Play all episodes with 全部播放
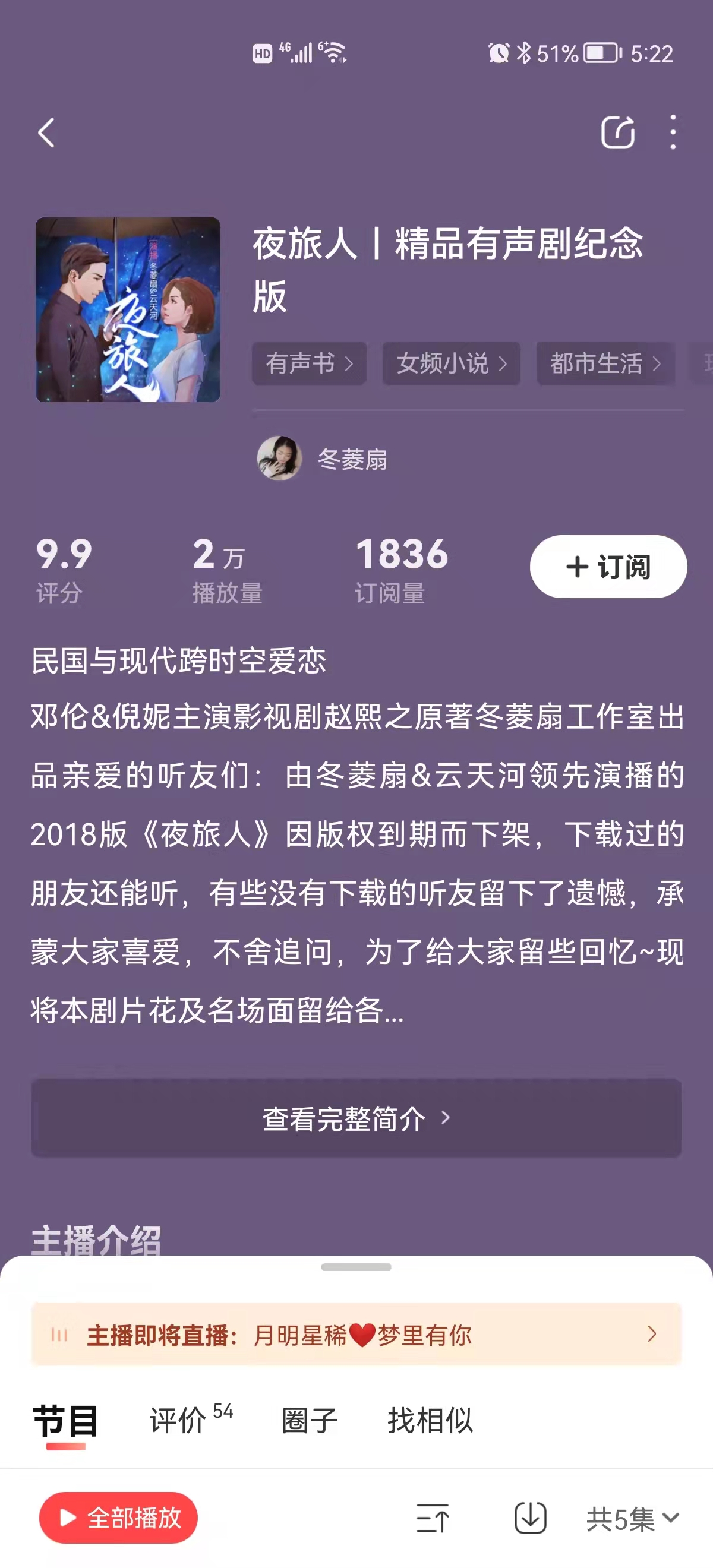Viewport: 713px width, 1568px height. click(x=119, y=1518)
